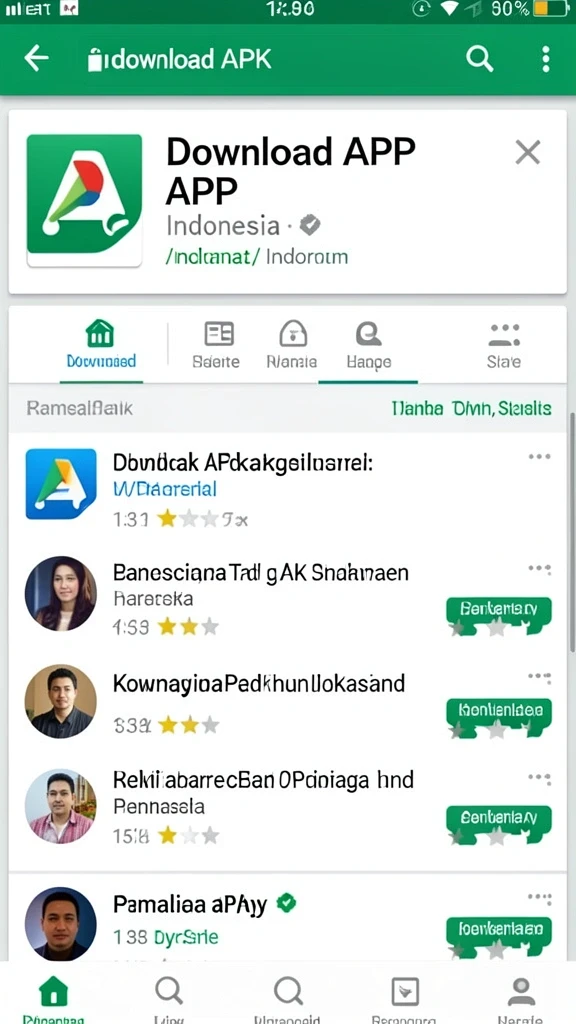Viewport: 576px width, 1024px height.
Task: Go back using the top-left arrow
Action: [37, 59]
